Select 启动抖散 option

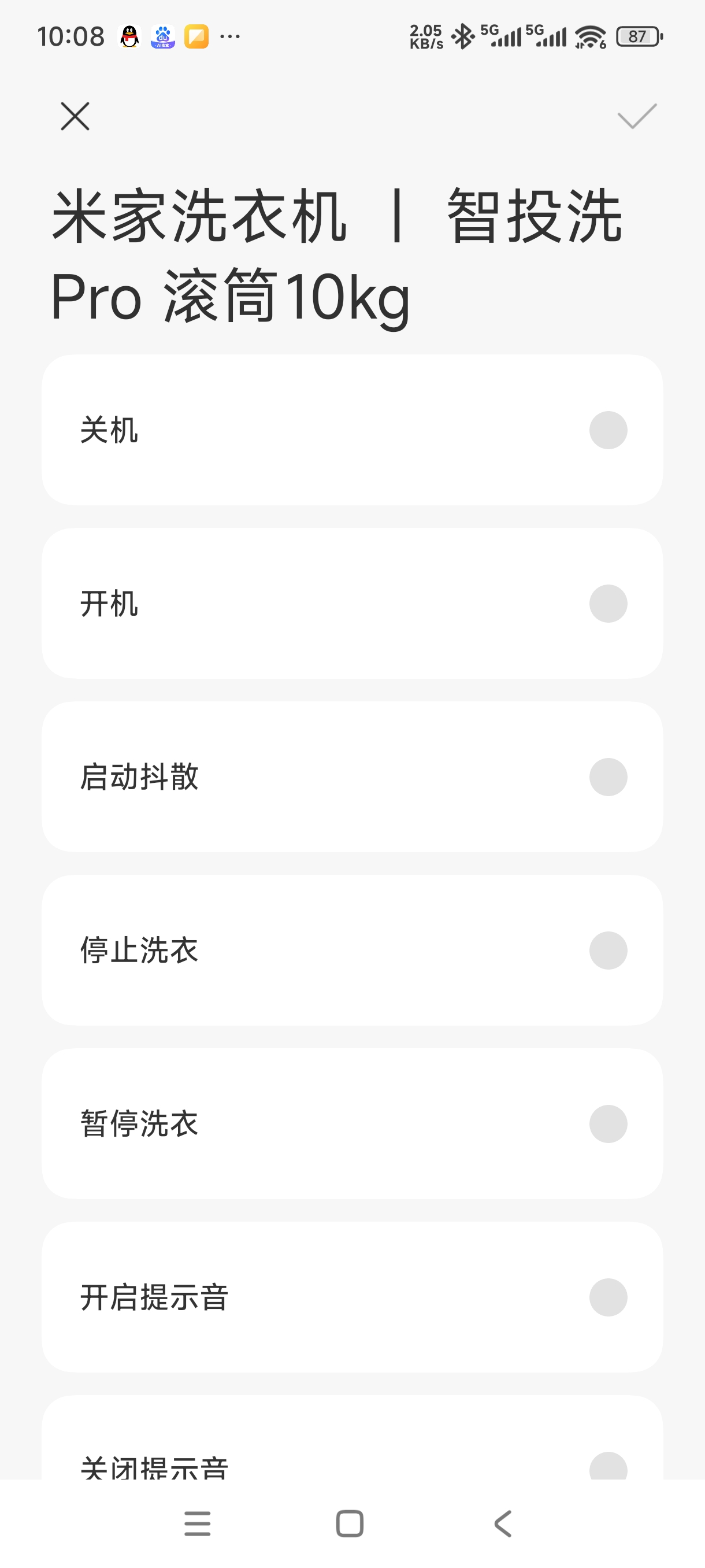[608, 777]
